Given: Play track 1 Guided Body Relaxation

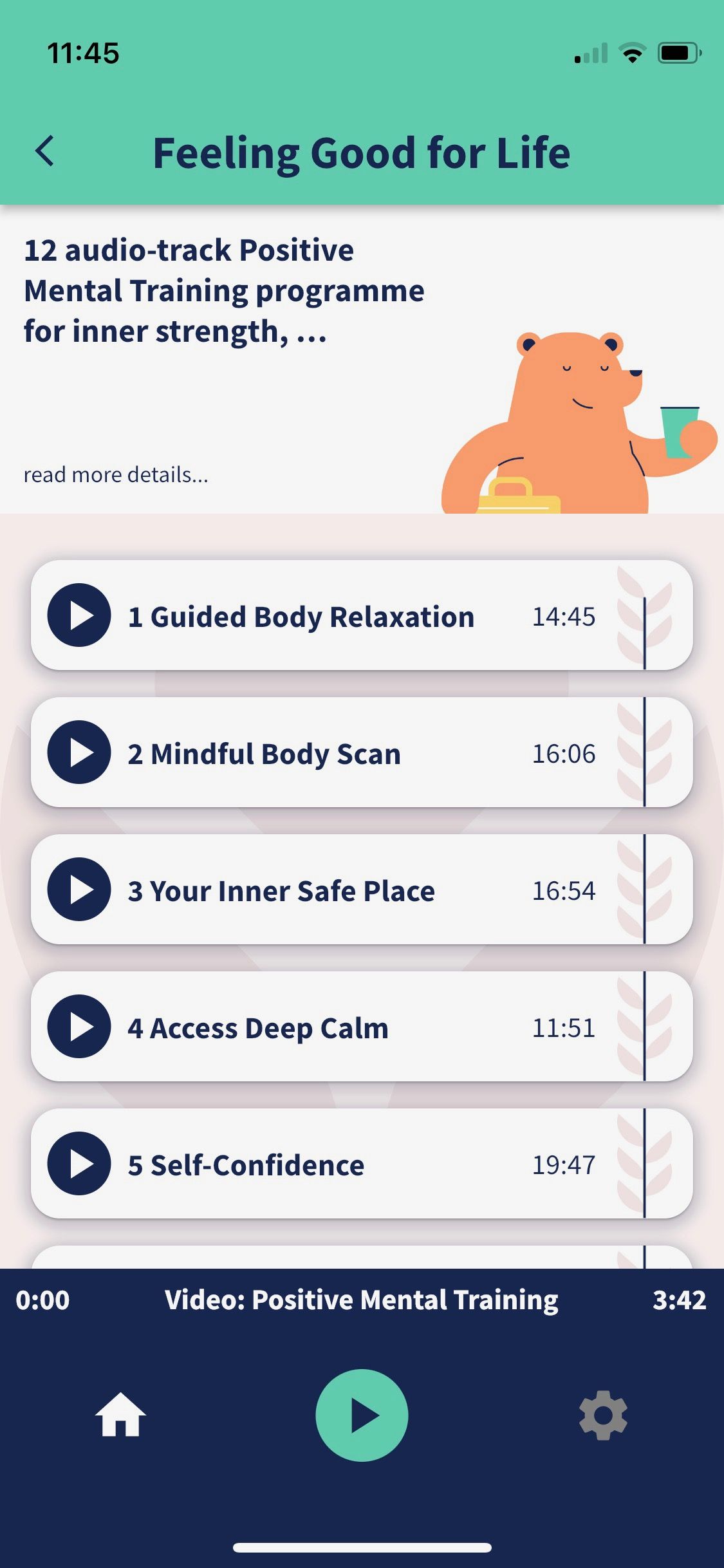Looking at the screenshot, I should tap(79, 616).
